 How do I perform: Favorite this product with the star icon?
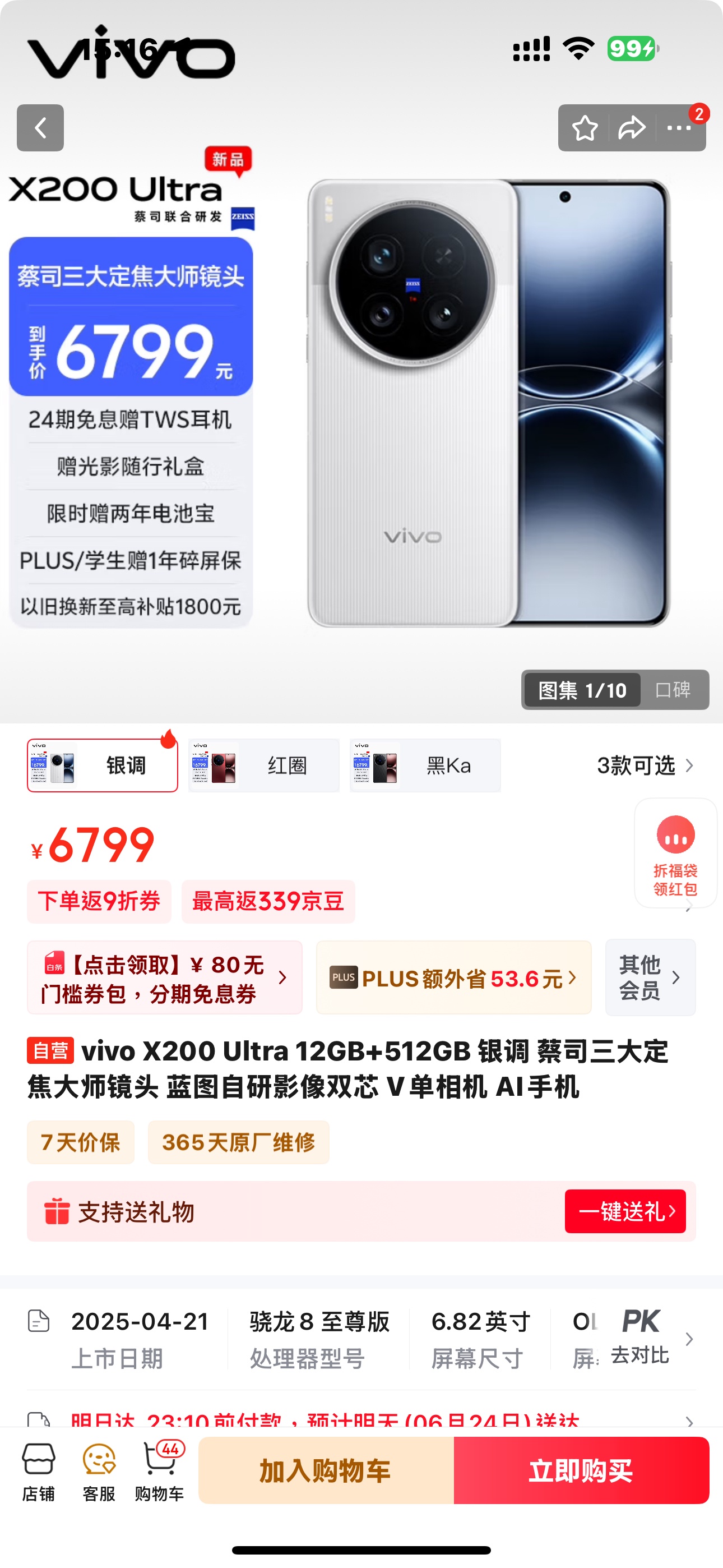pos(584,128)
